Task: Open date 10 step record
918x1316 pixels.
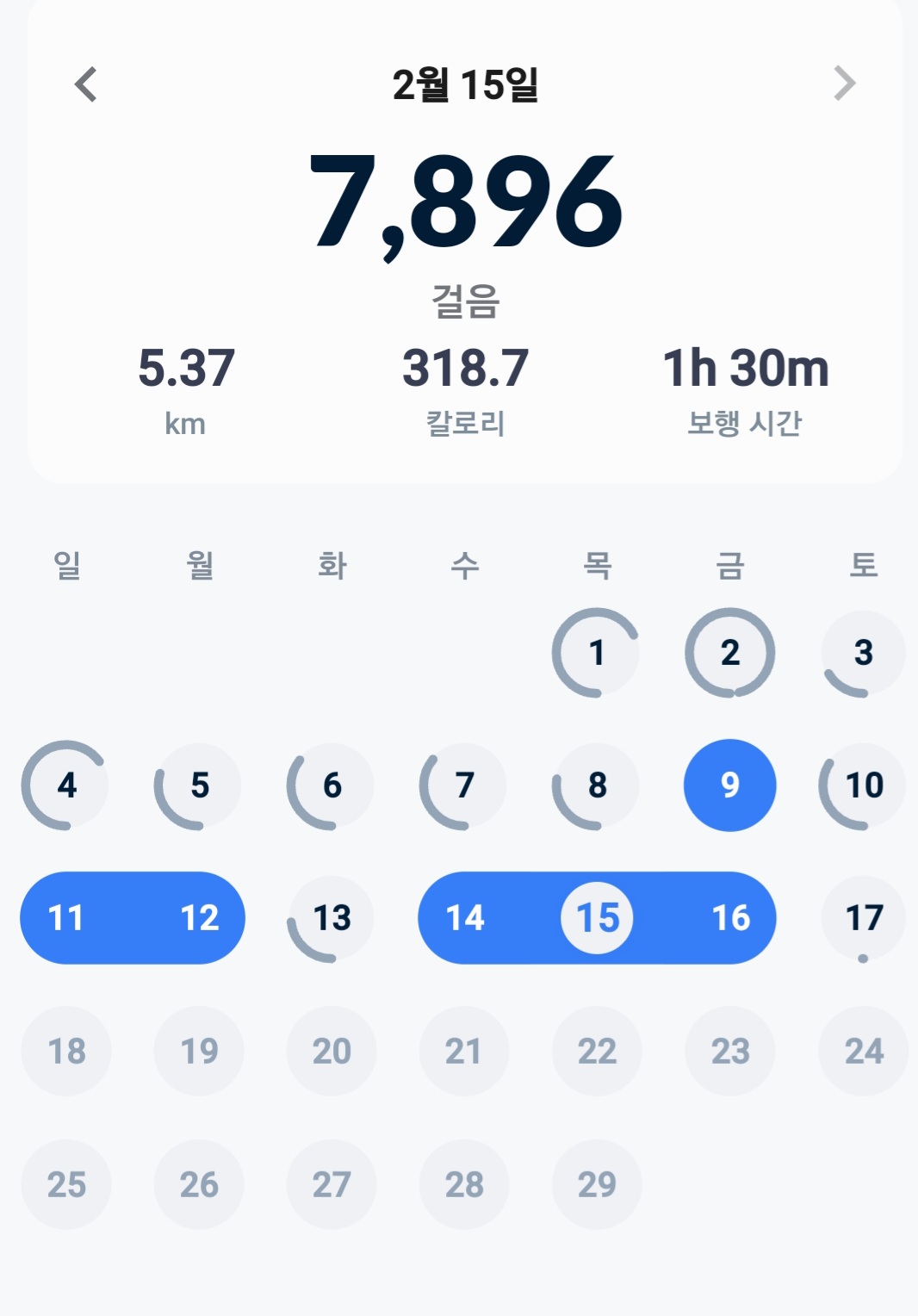Action: [863, 785]
